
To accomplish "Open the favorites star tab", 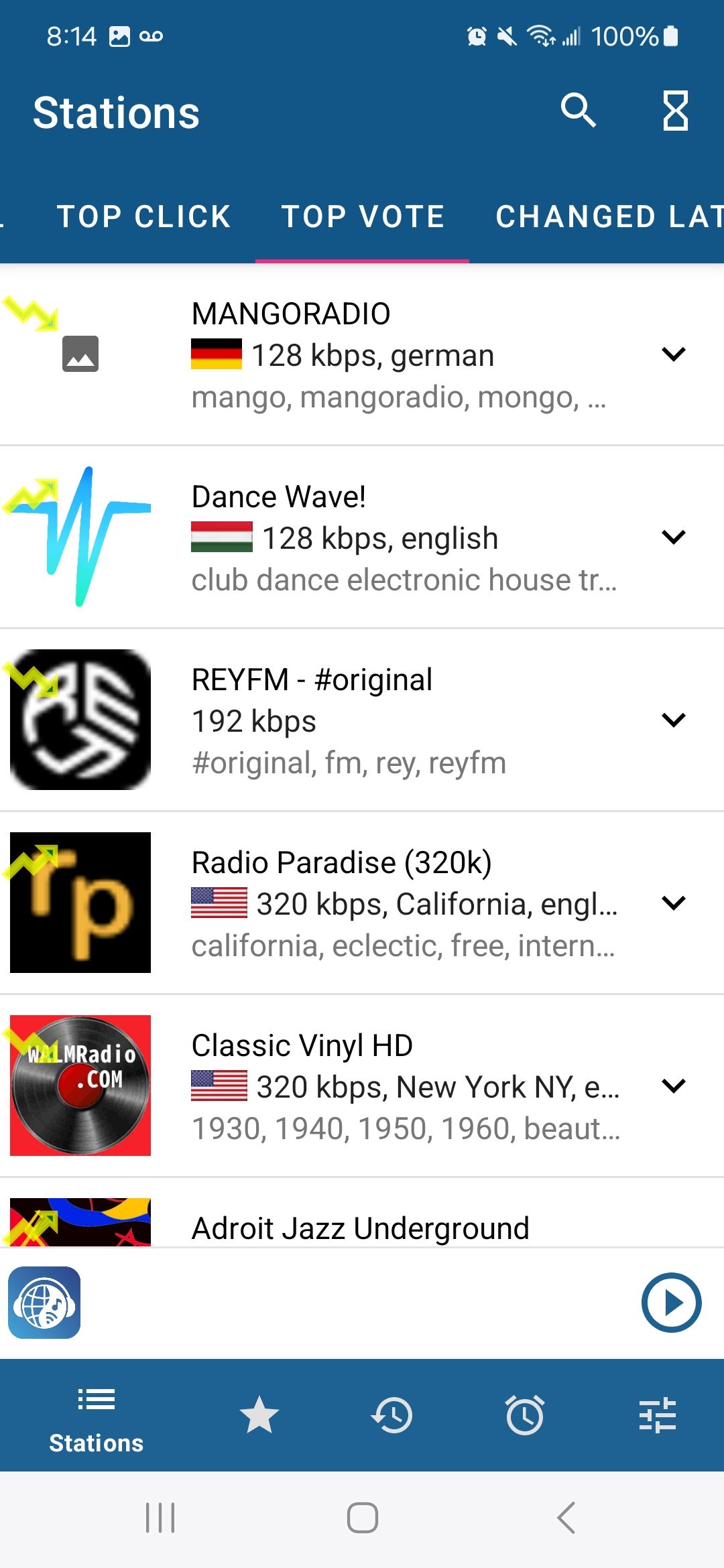I will pyautogui.click(x=259, y=1415).
